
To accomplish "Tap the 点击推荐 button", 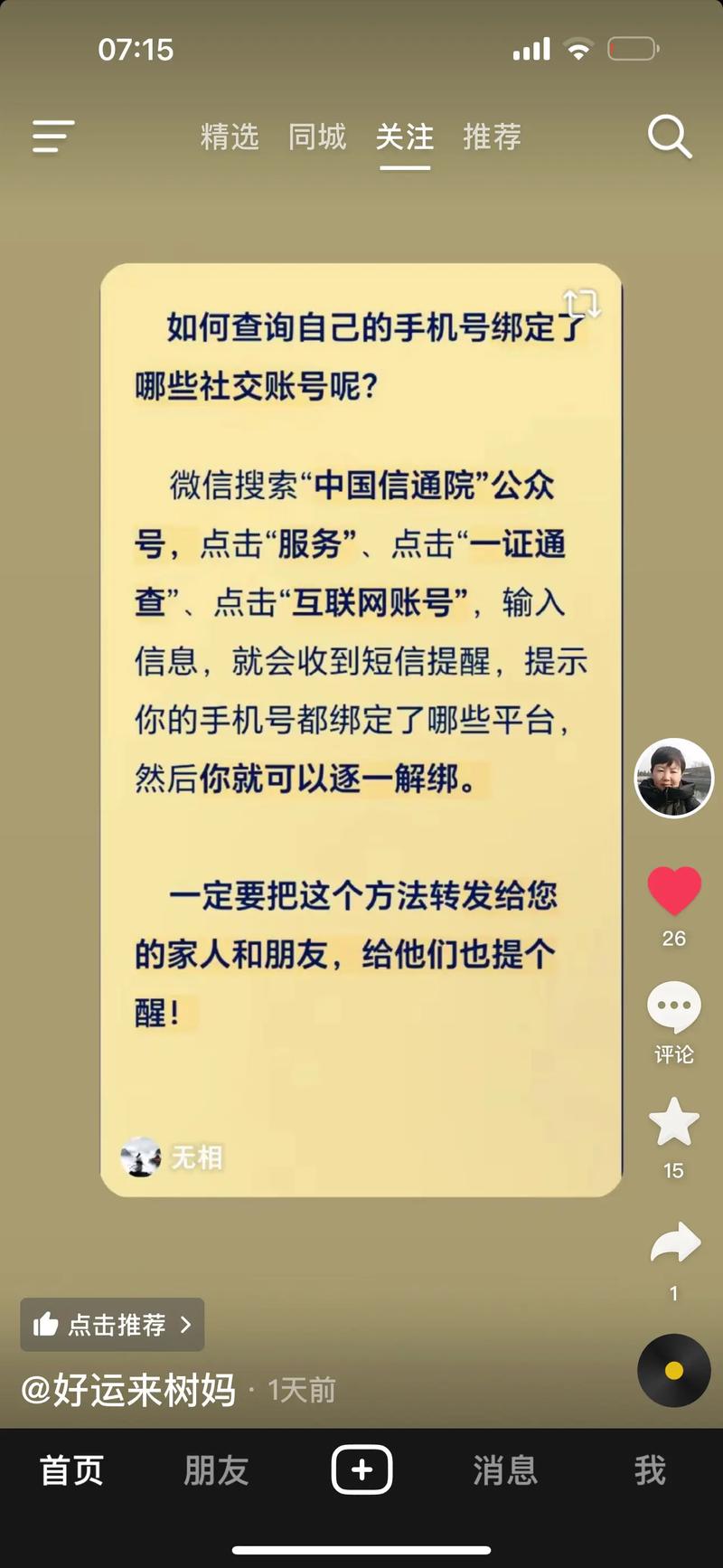I will [x=113, y=1325].
